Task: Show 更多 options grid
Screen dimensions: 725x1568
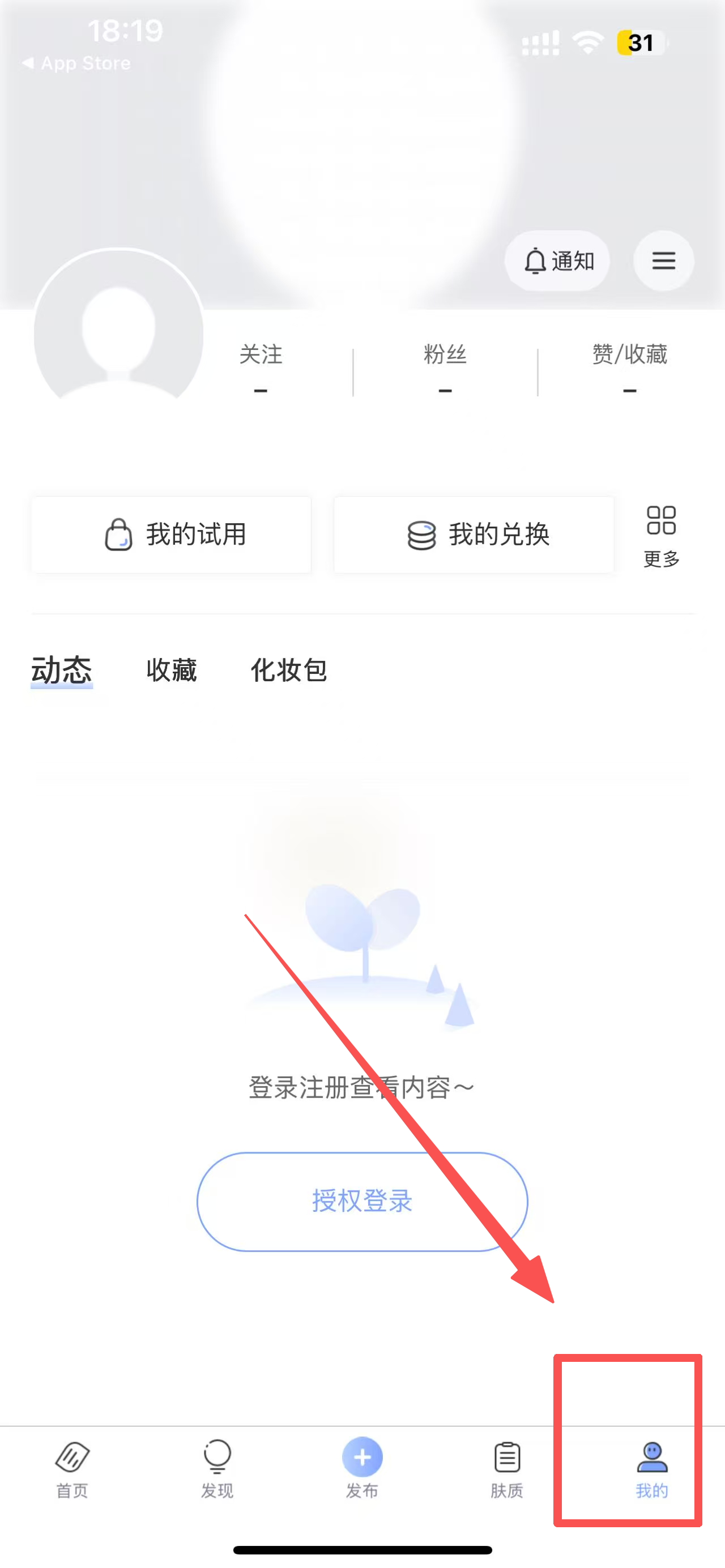Action: click(661, 536)
